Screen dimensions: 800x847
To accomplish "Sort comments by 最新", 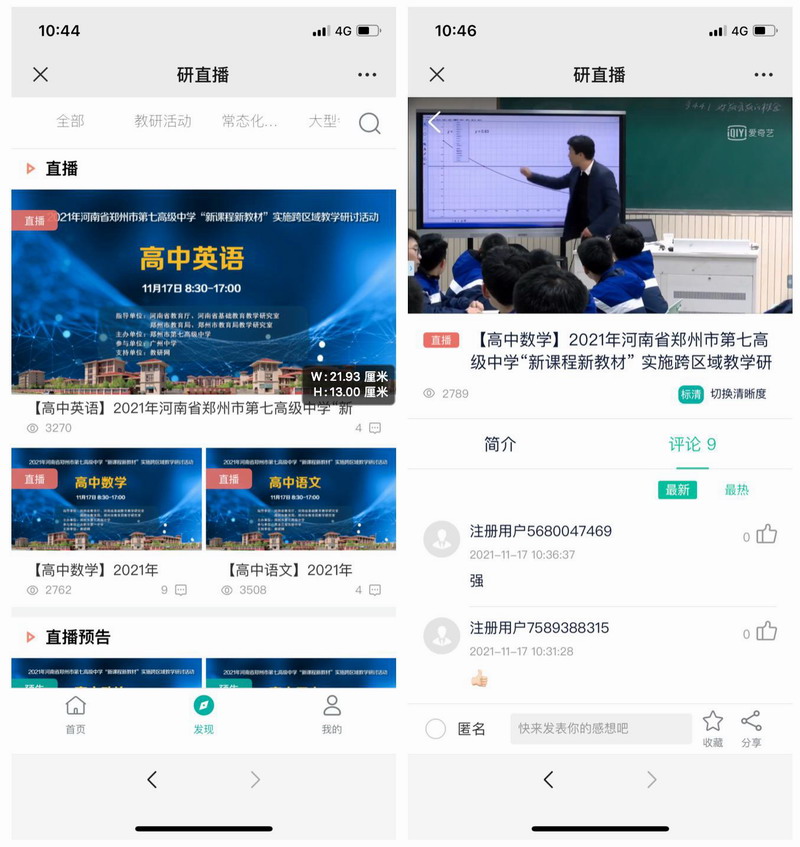I will [x=677, y=490].
